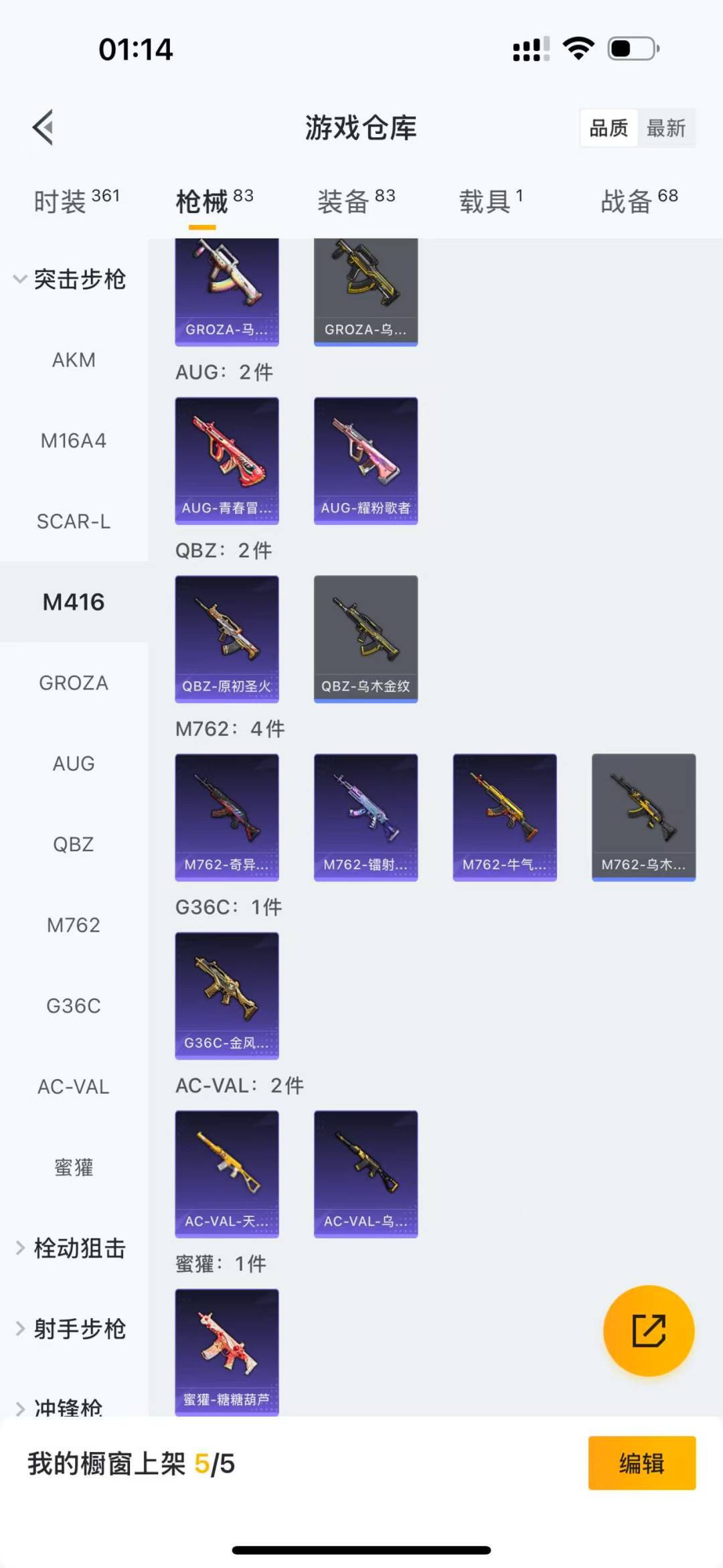The height and width of the screenshot is (1568, 723).
Task: View the 蜜獾-糖糖葫芦 skin
Action: [227, 1352]
